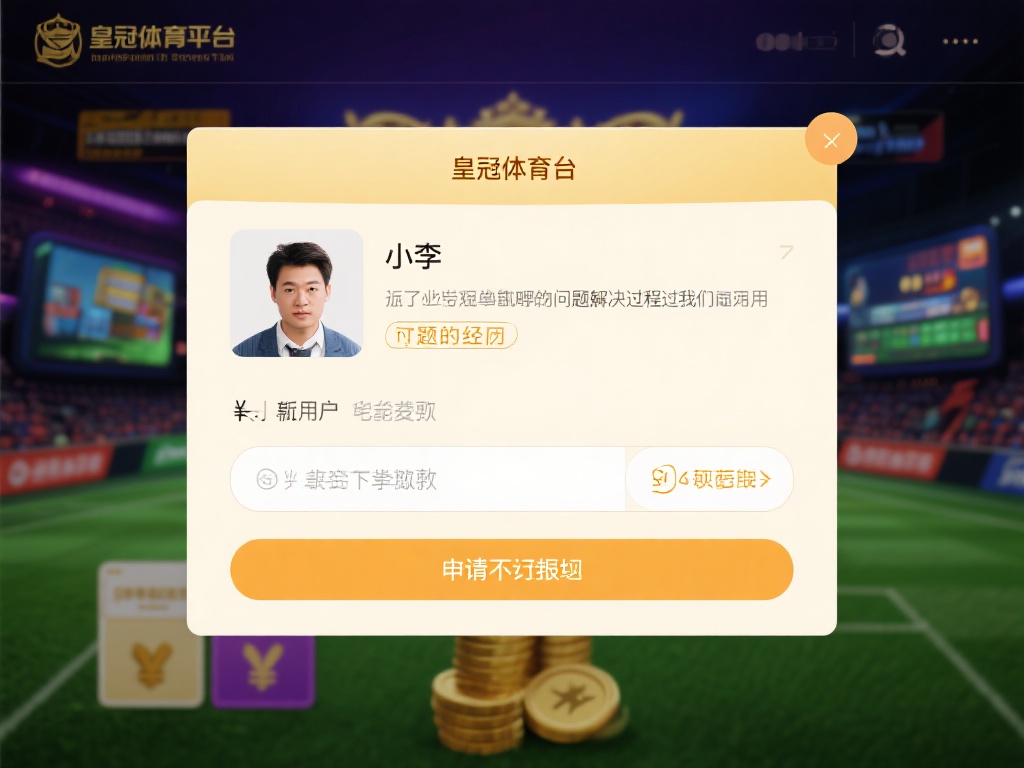Open the search icon in the header
Image resolution: width=1024 pixels, height=768 pixels.
coord(888,41)
